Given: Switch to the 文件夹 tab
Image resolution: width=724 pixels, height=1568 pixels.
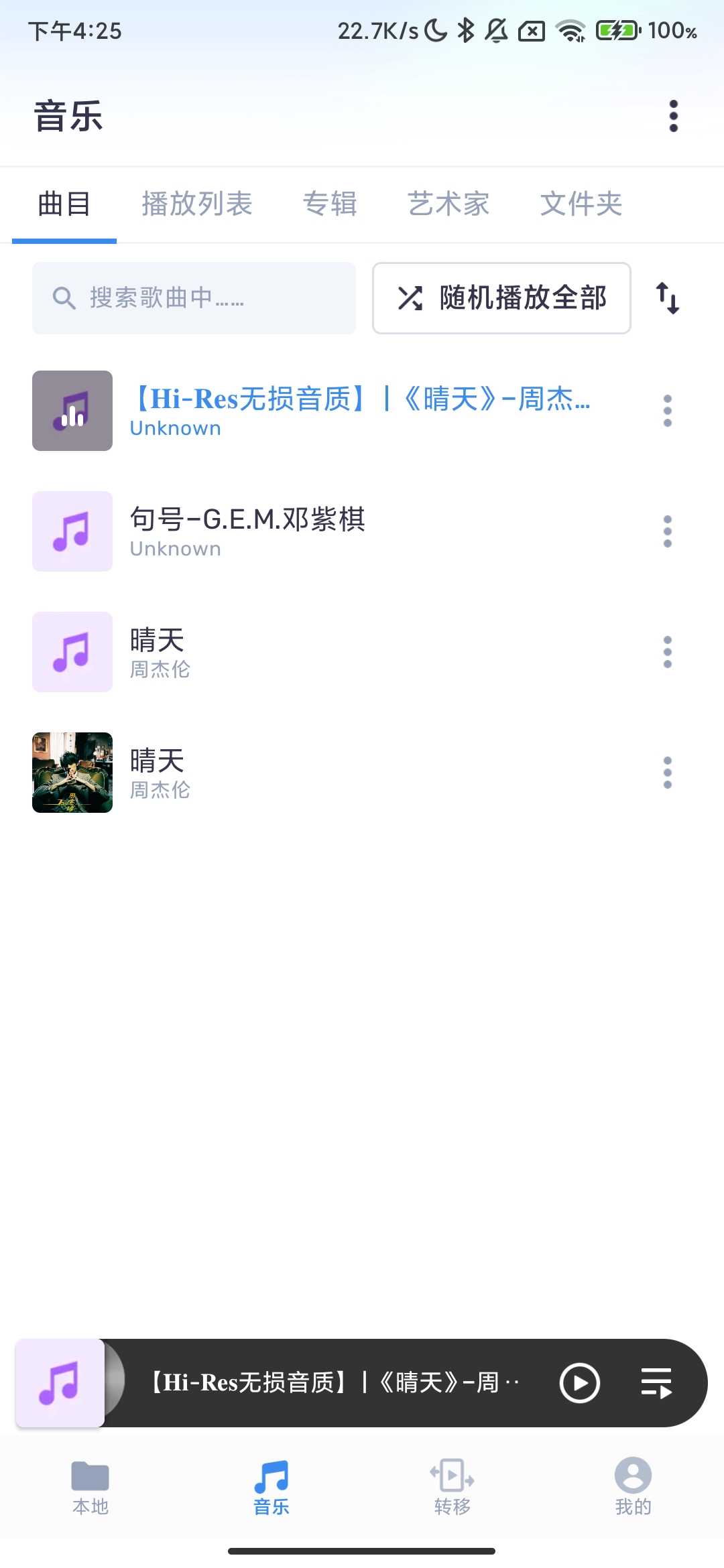Looking at the screenshot, I should click(x=581, y=204).
